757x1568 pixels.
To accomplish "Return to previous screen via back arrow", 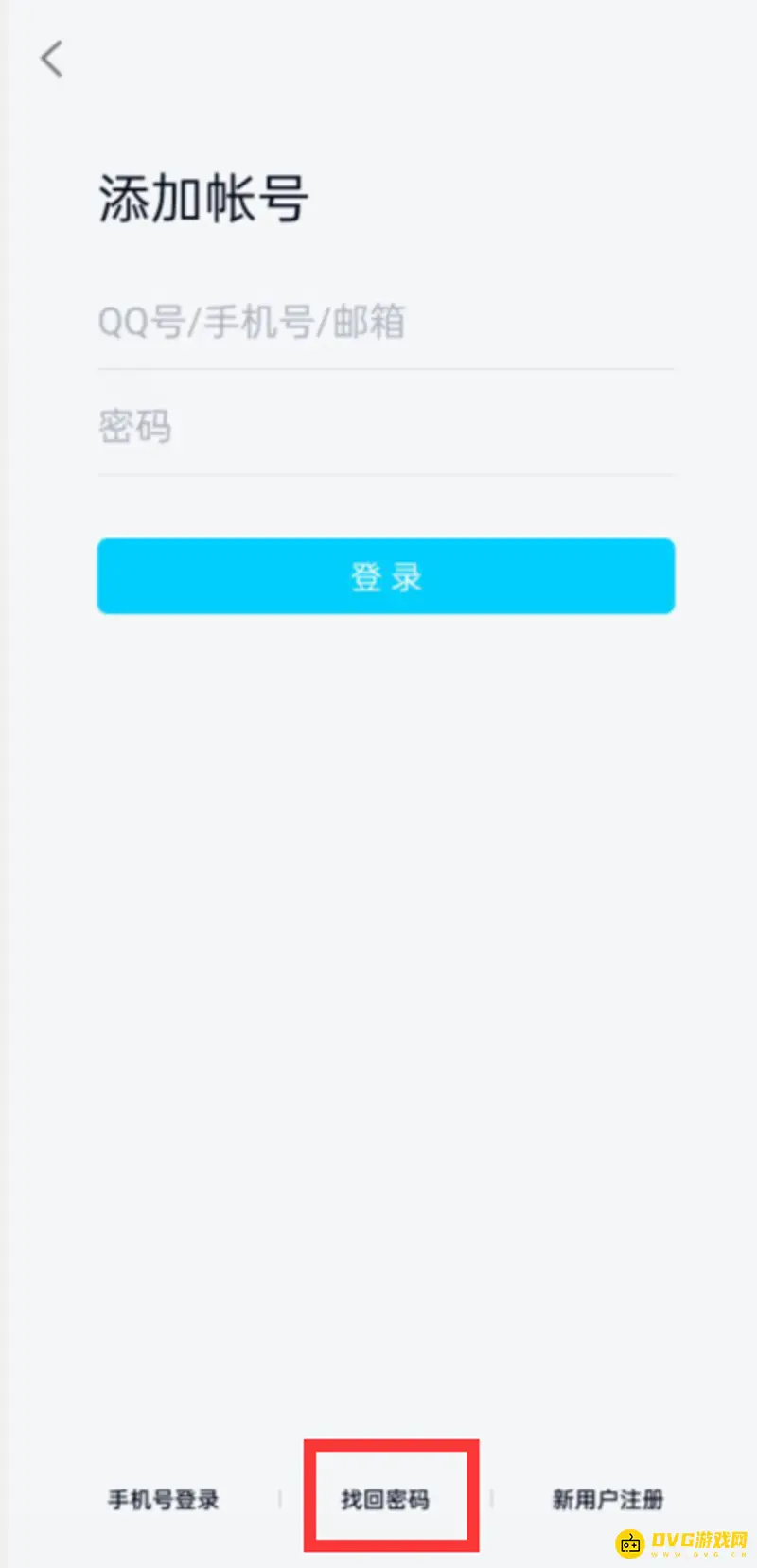I will point(51,59).
